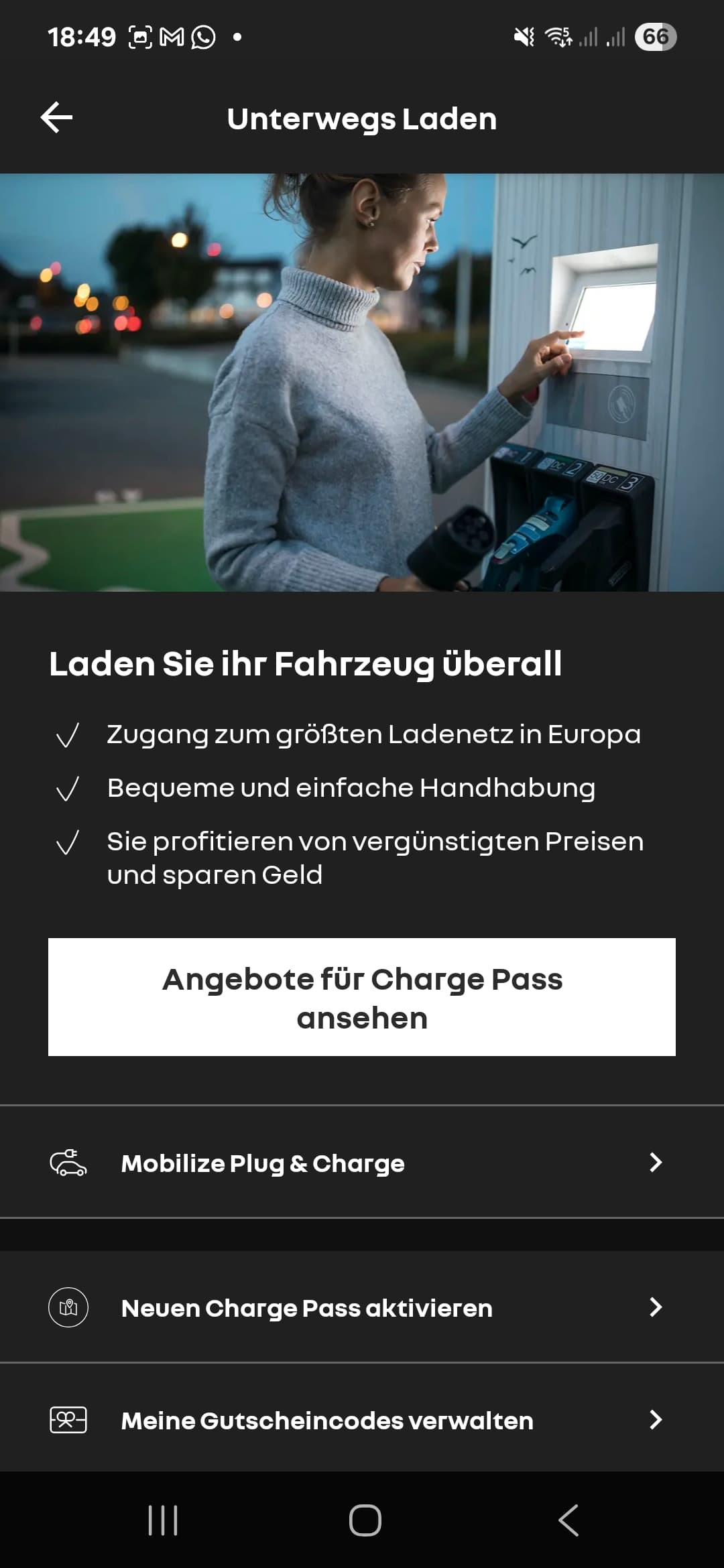This screenshot has width=724, height=1568.
Task: Select Neuen Charge Pass aktivieren
Action: (362, 1307)
